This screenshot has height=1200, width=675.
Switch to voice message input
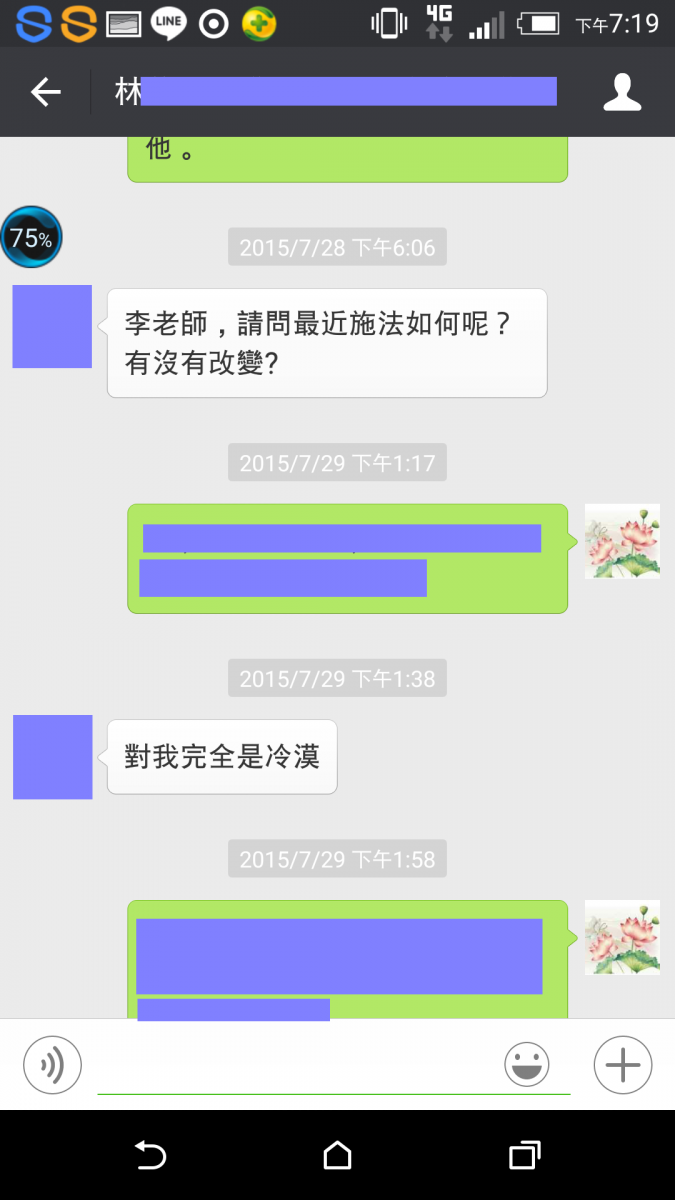[x=52, y=1065]
